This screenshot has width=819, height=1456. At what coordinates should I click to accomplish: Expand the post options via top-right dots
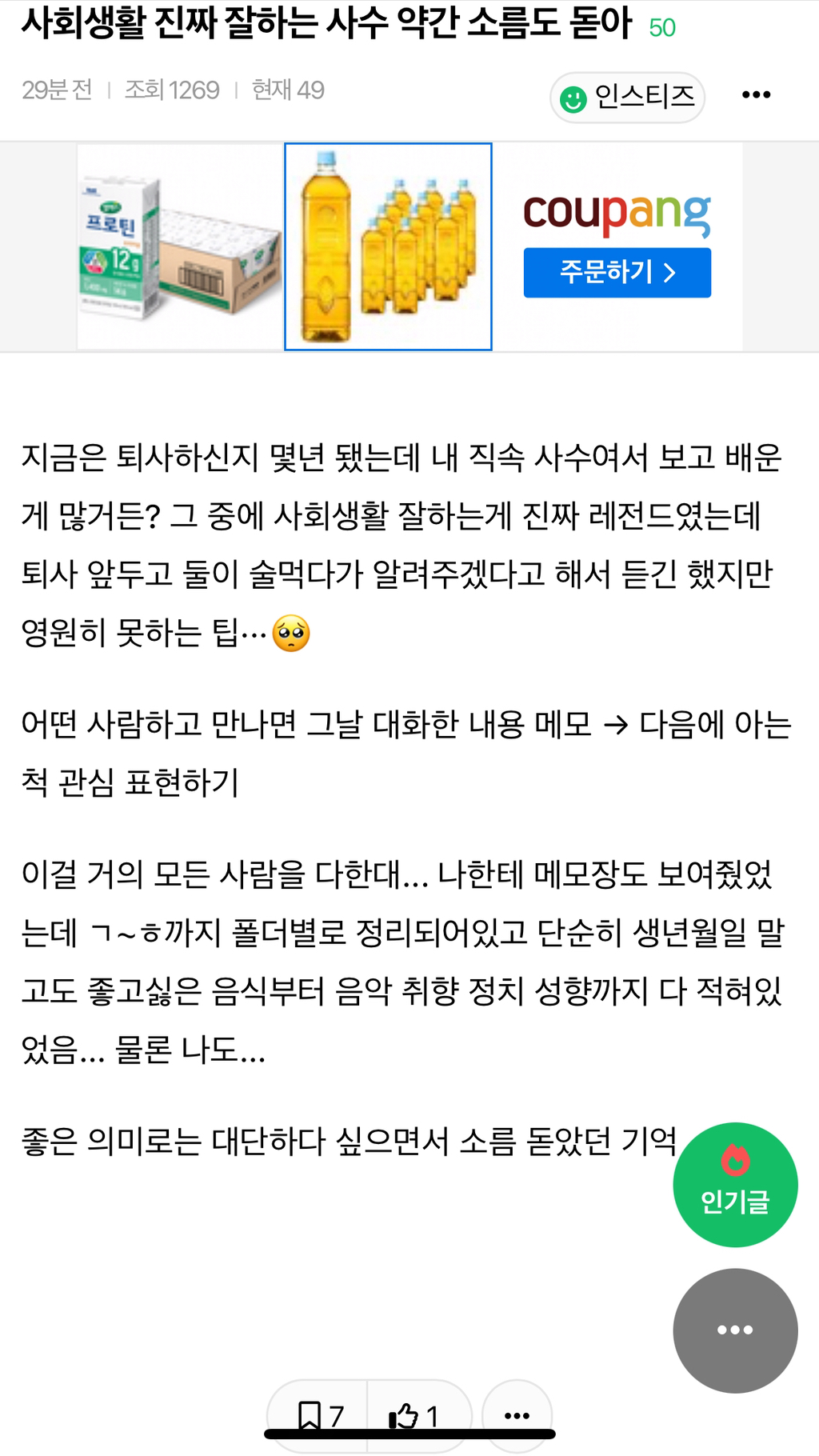[x=755, y=94]
